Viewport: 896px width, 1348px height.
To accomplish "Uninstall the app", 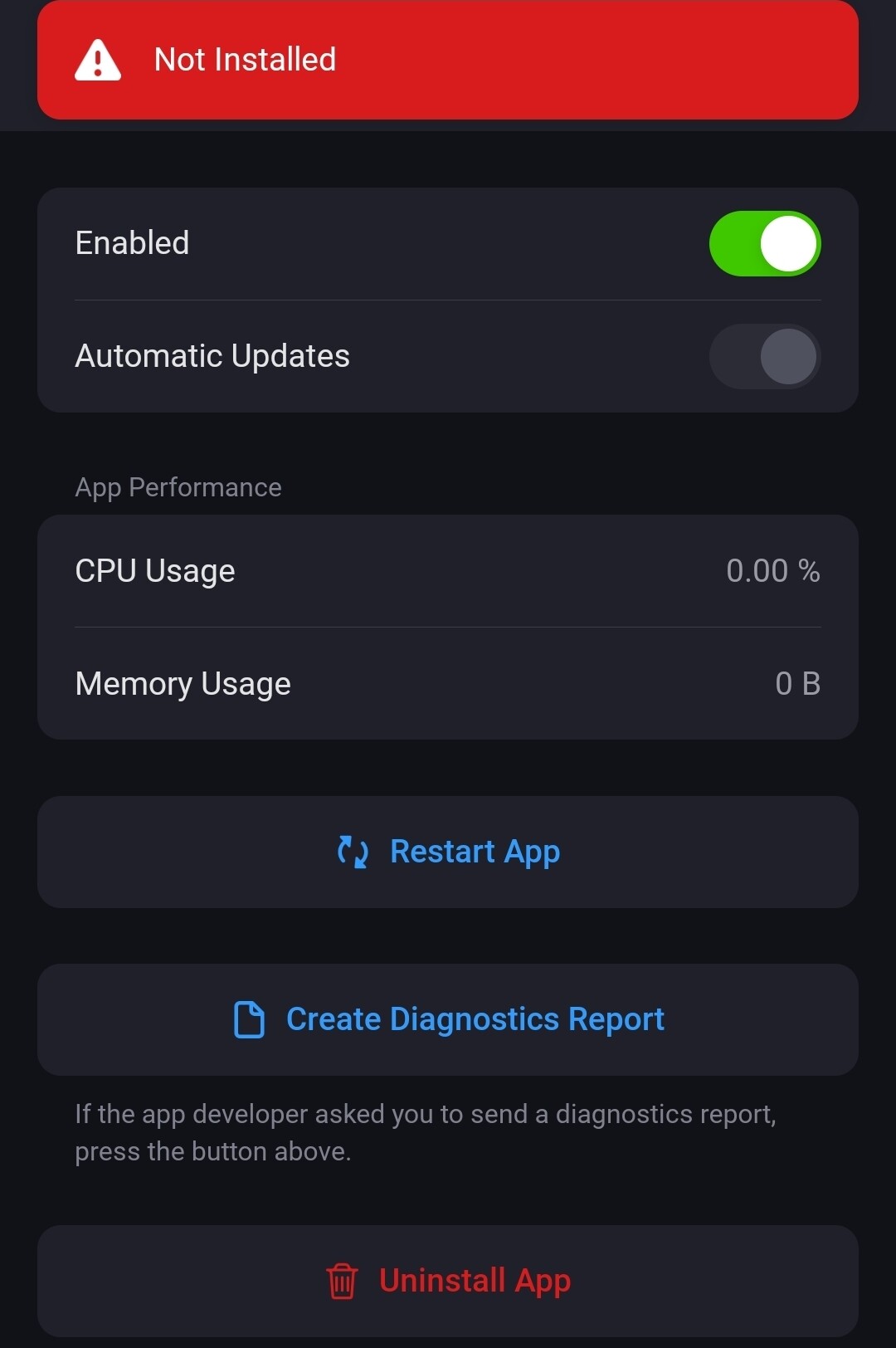I will (448, 1280).
